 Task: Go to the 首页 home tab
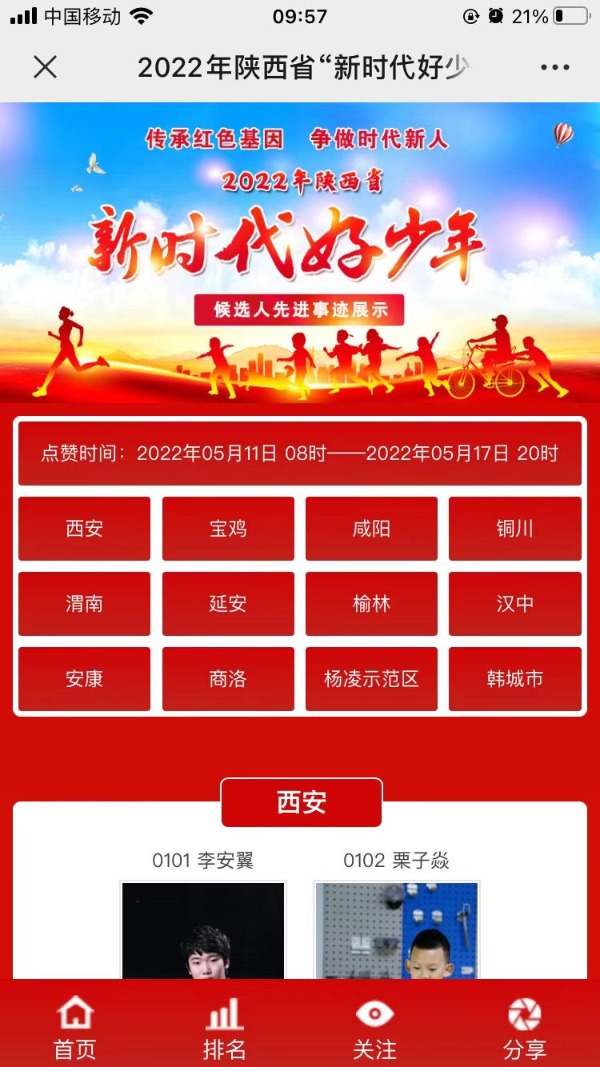tap(75, 1028)
